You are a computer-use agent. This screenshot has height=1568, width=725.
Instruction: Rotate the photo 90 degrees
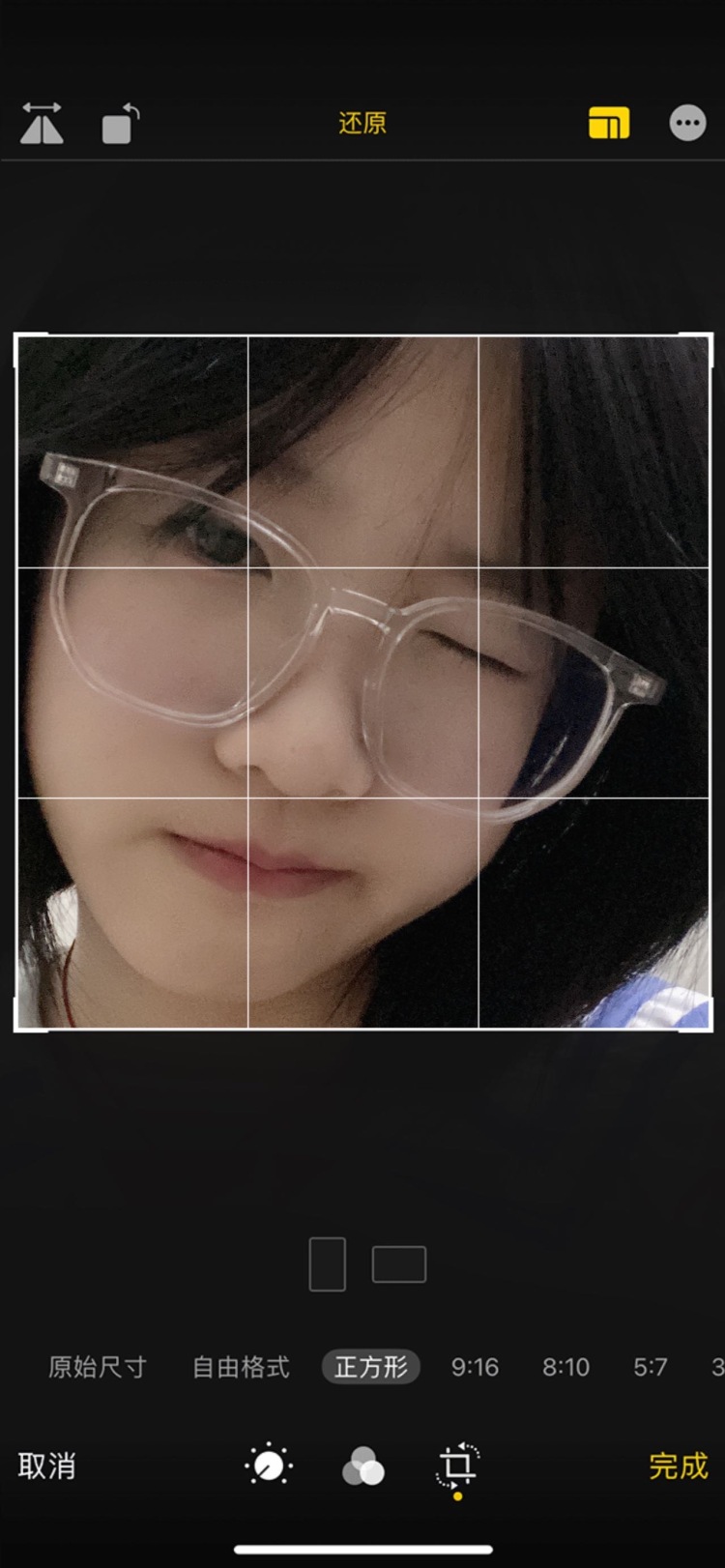[x=120, y=125]
